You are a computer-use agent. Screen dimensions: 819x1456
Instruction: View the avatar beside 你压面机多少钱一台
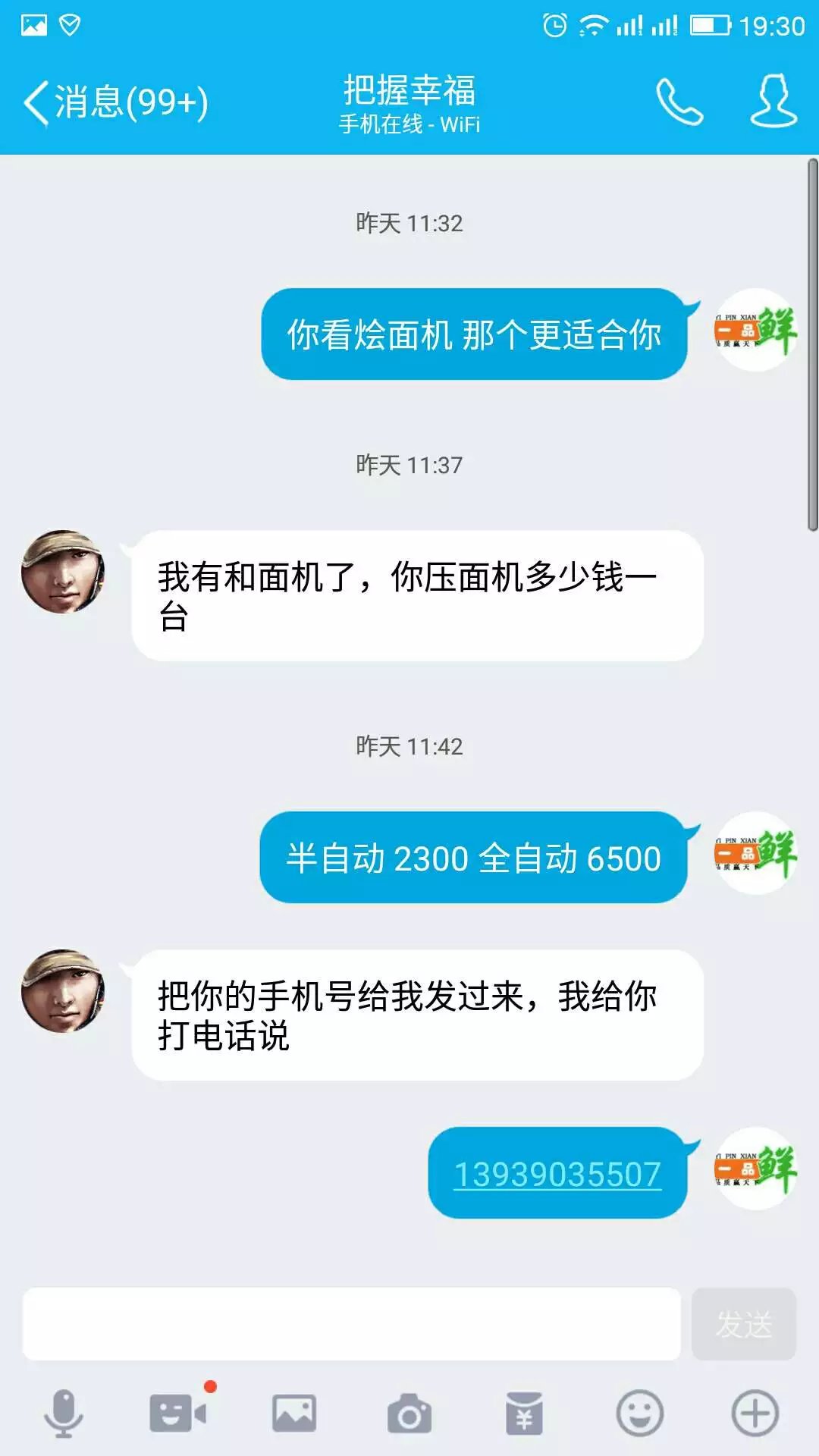coord(63,572)
